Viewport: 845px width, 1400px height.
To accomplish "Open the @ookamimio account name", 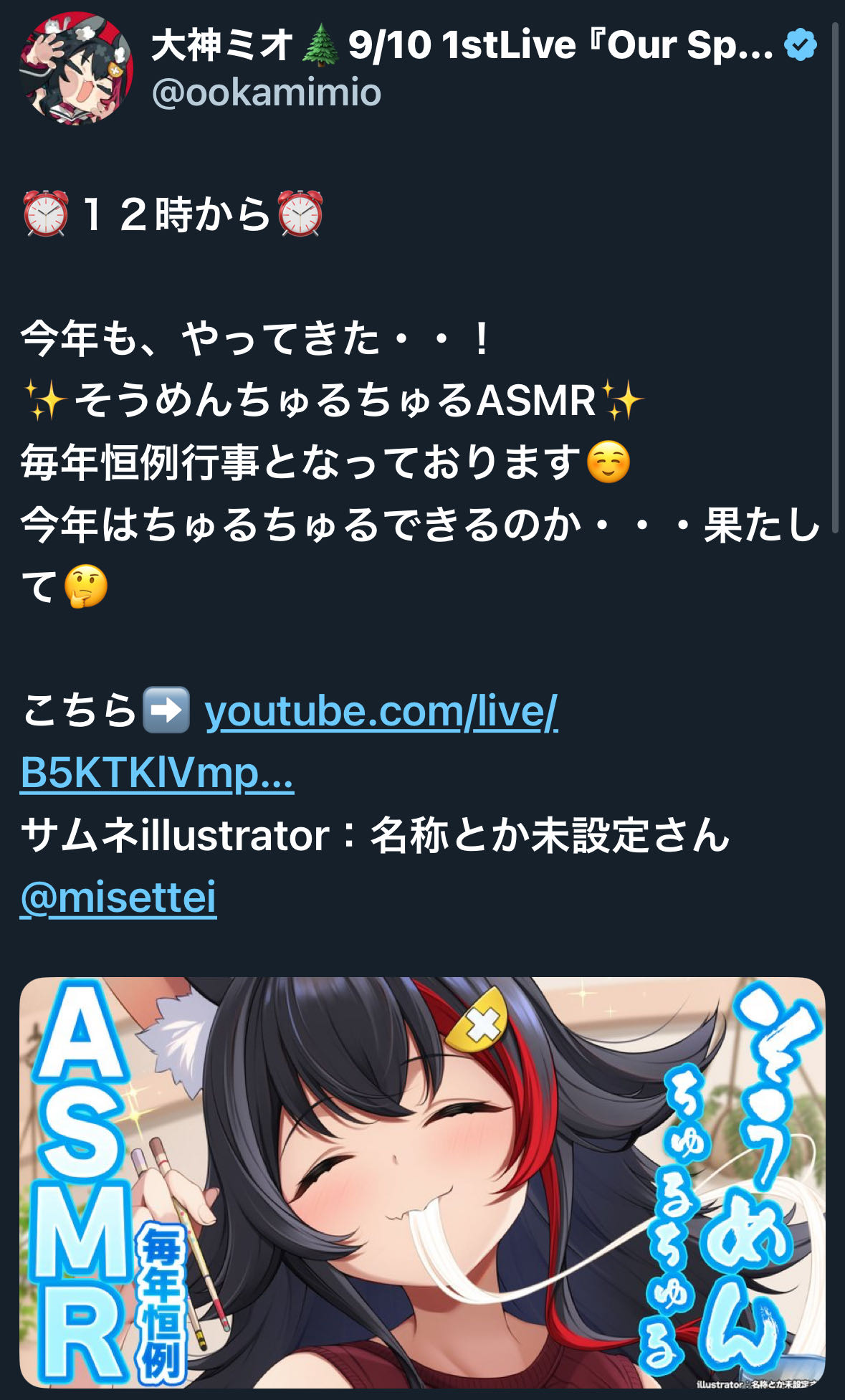I will [267, 92].
